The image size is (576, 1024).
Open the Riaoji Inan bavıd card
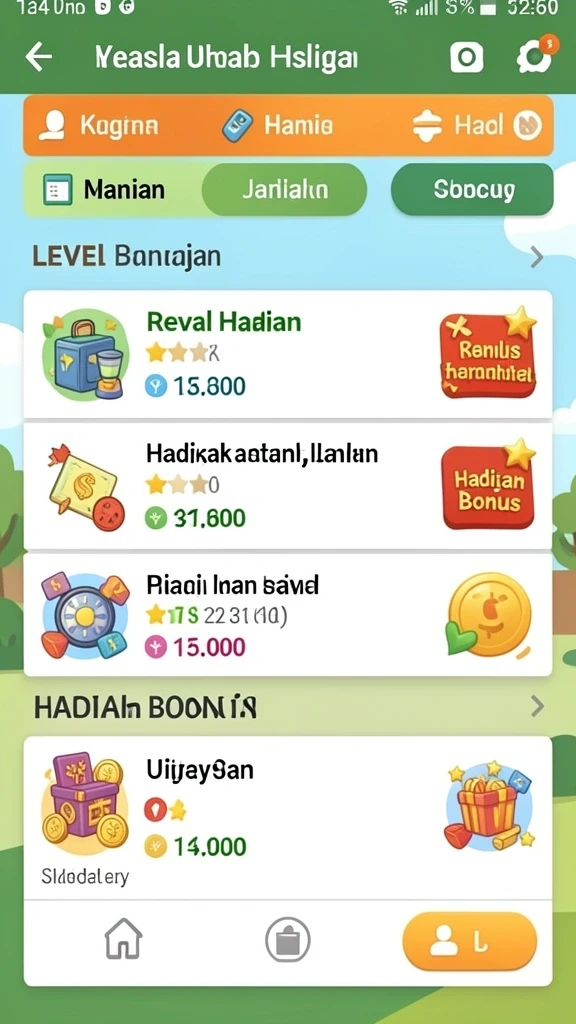pos(288,615)
